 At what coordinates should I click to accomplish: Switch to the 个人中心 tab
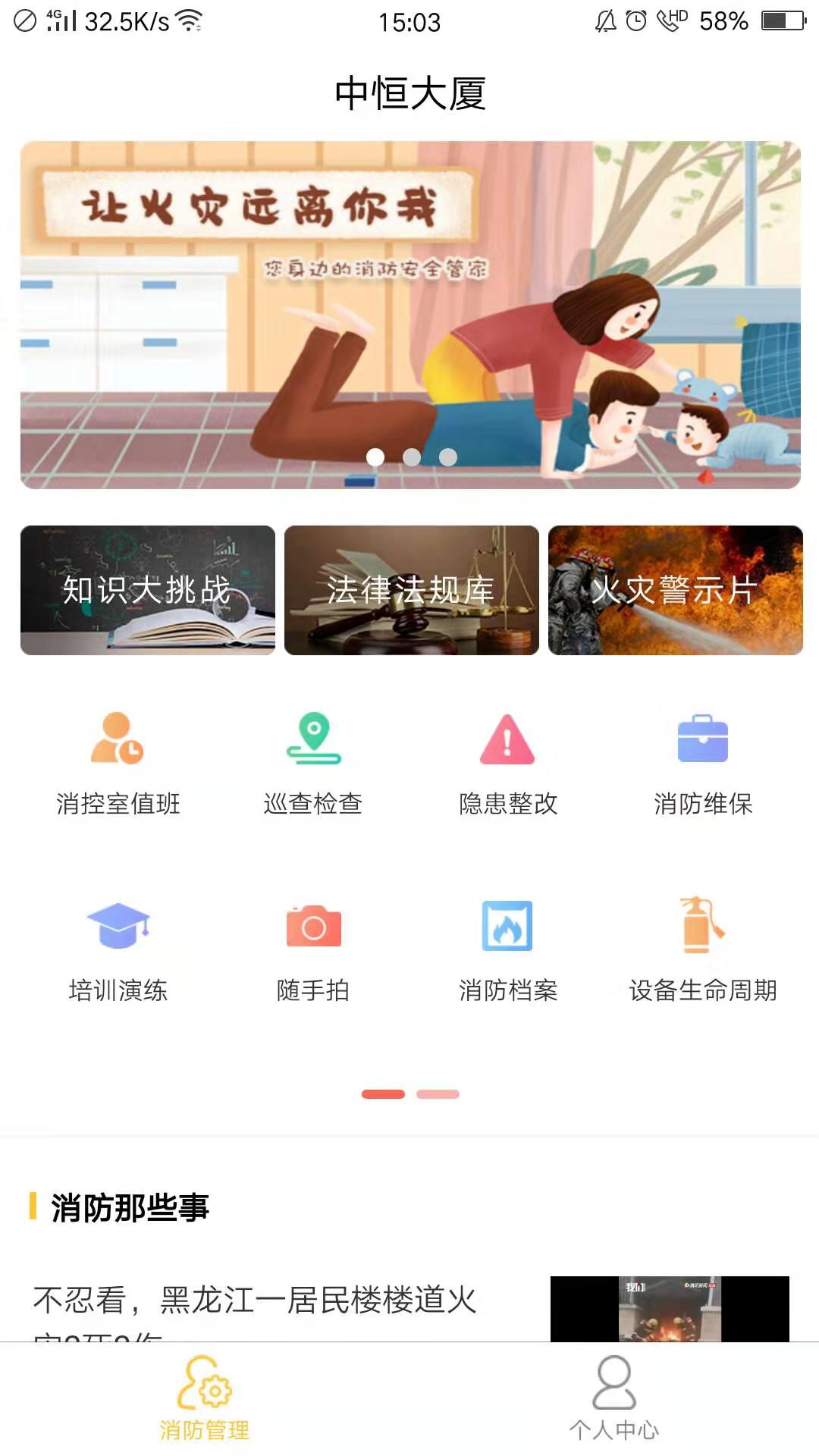tap(614, 1399)
